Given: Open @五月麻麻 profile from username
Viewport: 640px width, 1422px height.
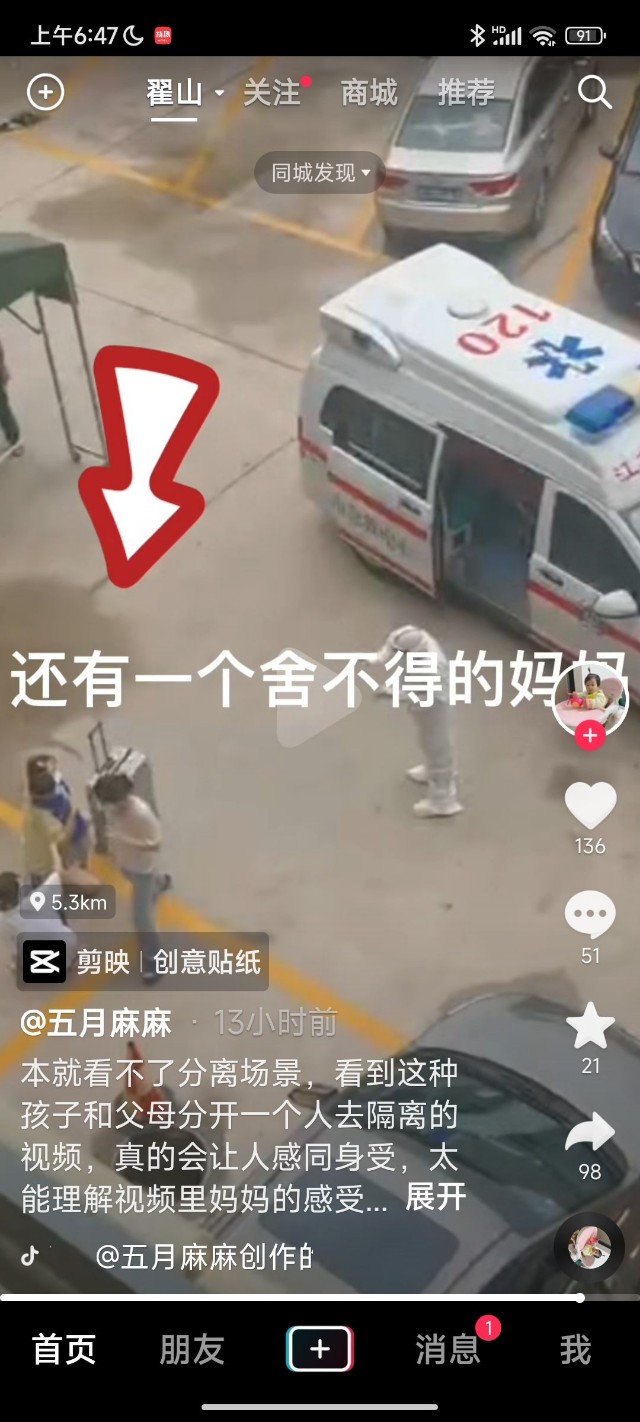Looking at the screenshot, I should click(x=96, y=1022).
